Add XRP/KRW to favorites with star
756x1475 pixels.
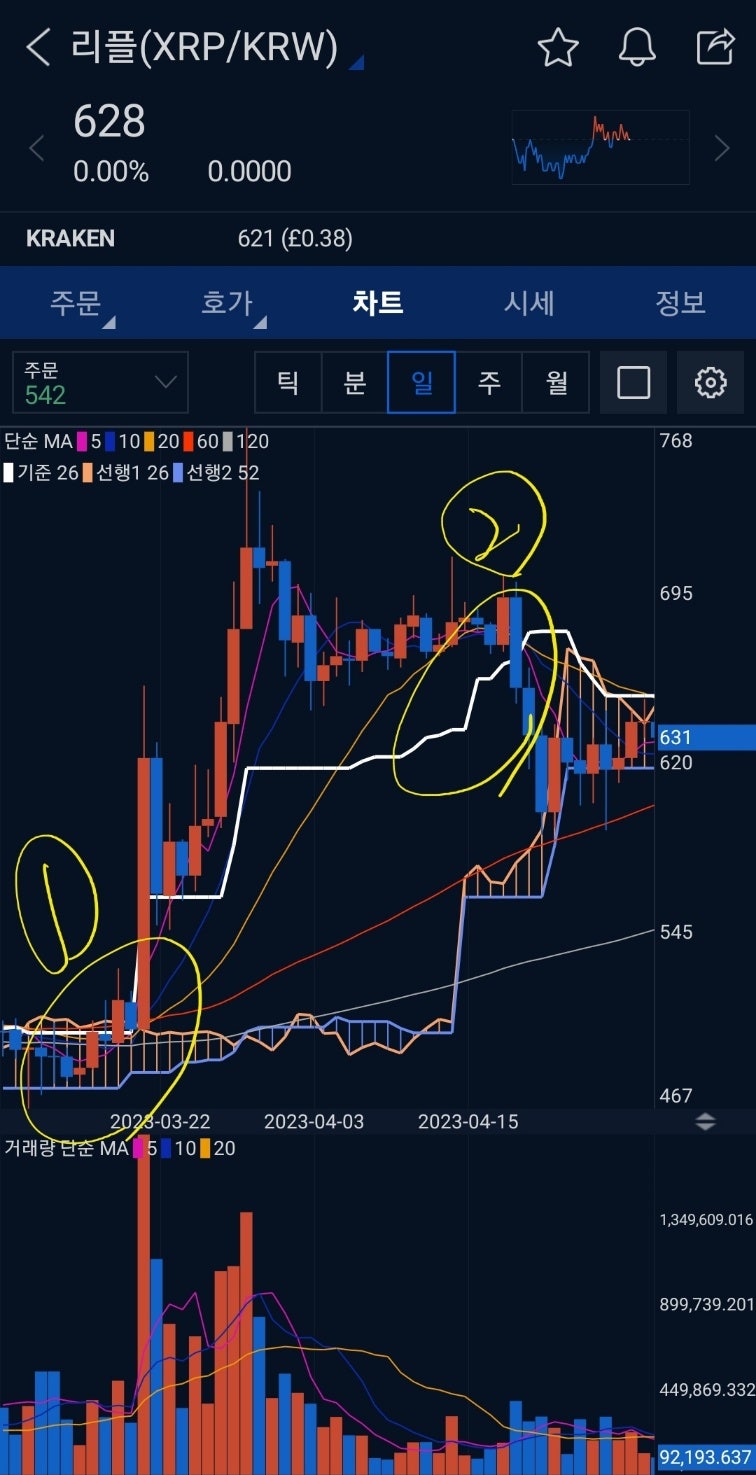click(x=558, y=47)
